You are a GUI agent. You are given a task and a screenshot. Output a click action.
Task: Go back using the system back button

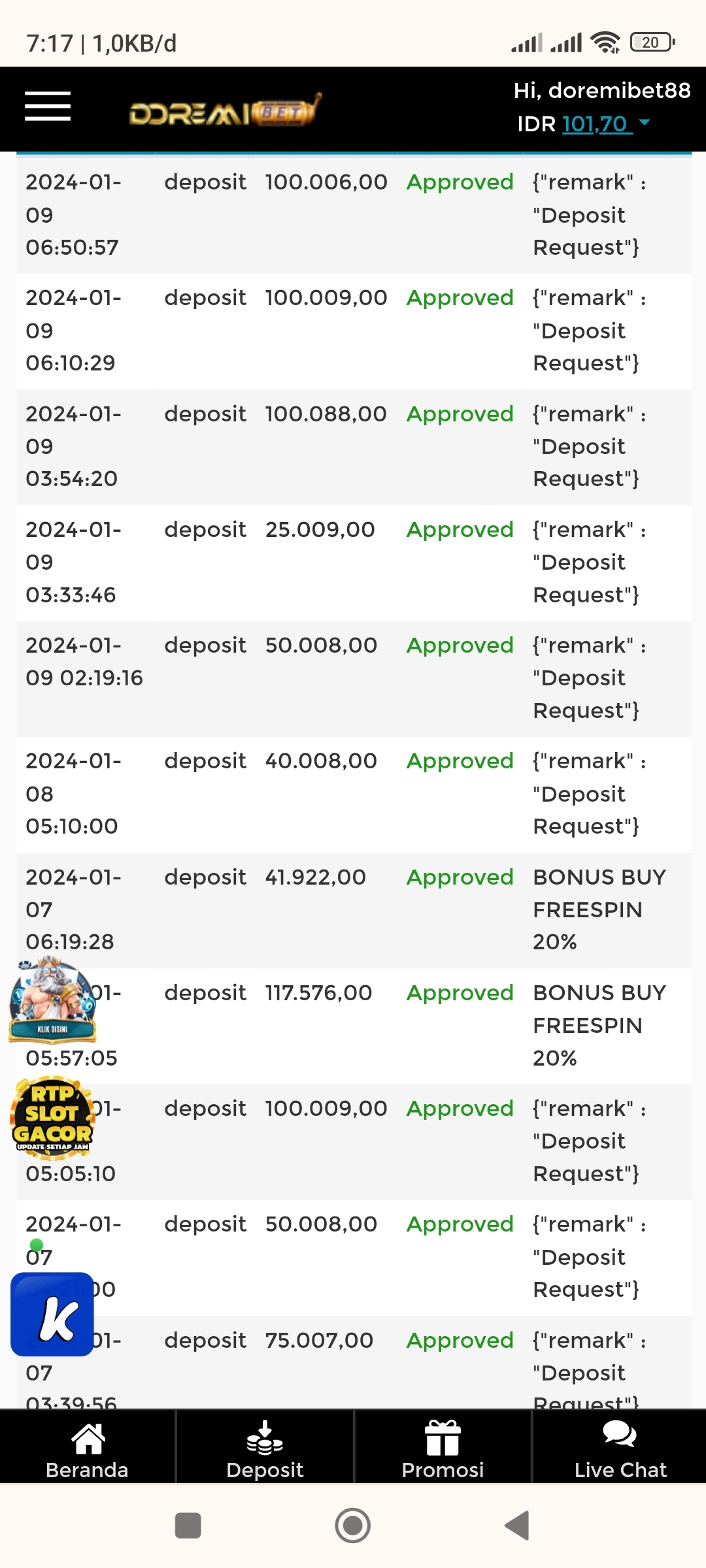[x=517, y=1526]
